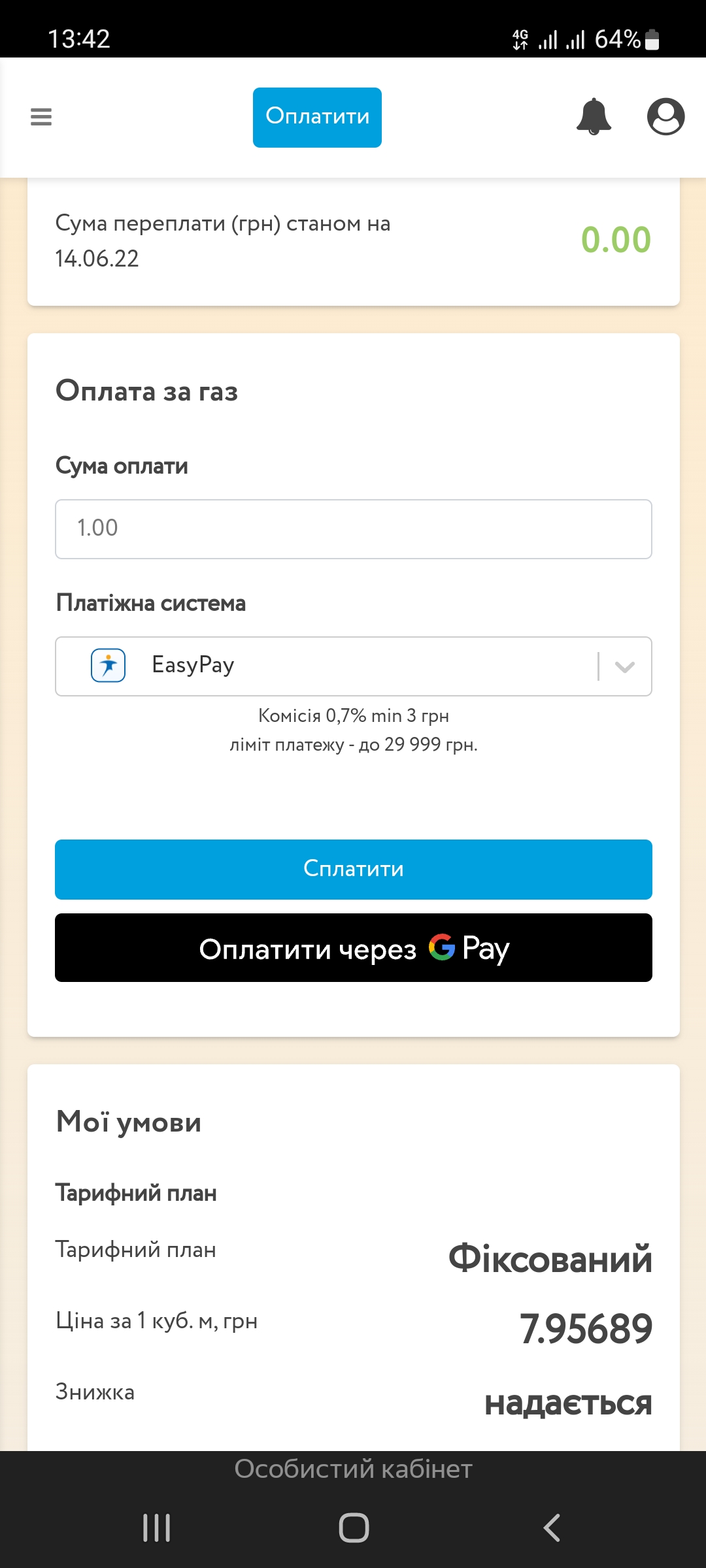Pay via the Google Pay button
706x1568 pixels.
point(353,947)
